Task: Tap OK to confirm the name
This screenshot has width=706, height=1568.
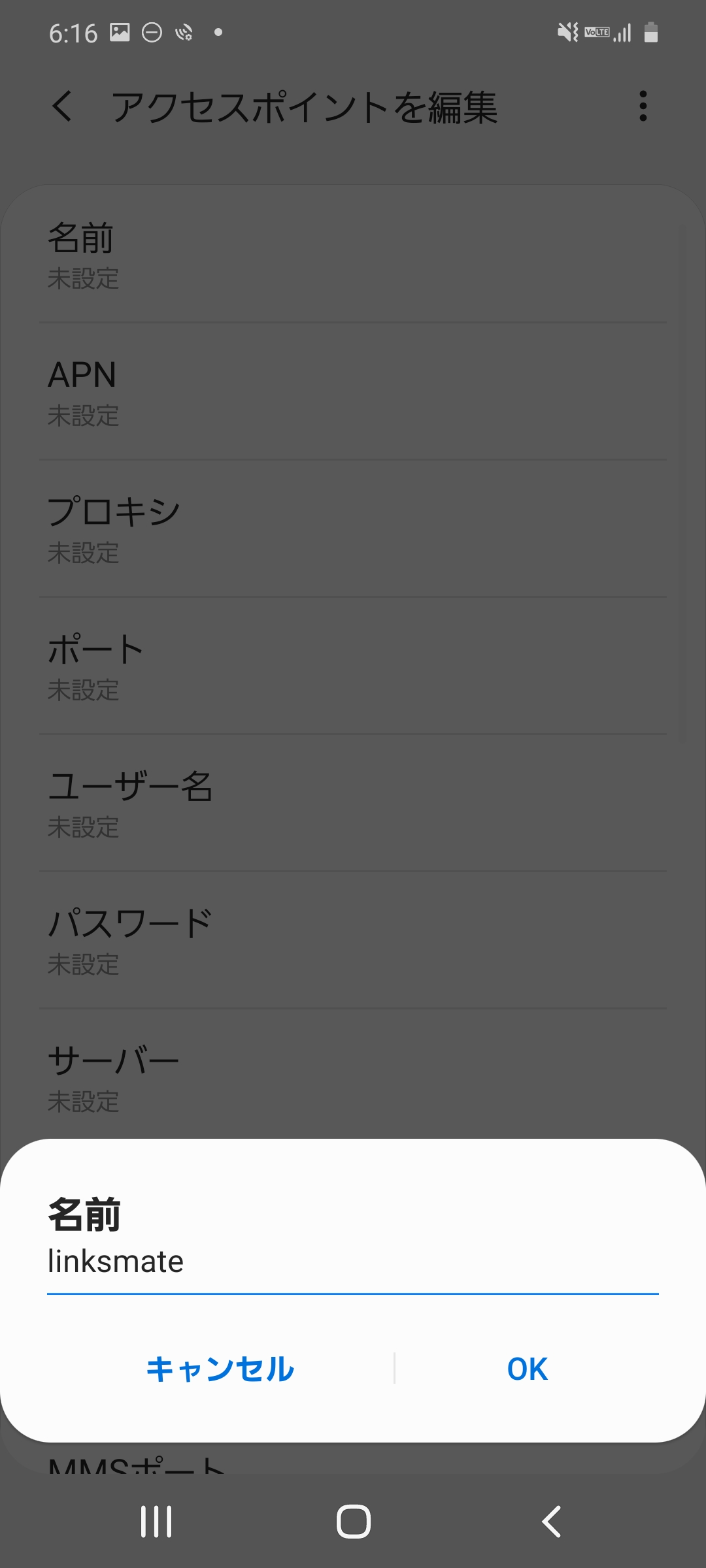Action: tap(526, 1369)
